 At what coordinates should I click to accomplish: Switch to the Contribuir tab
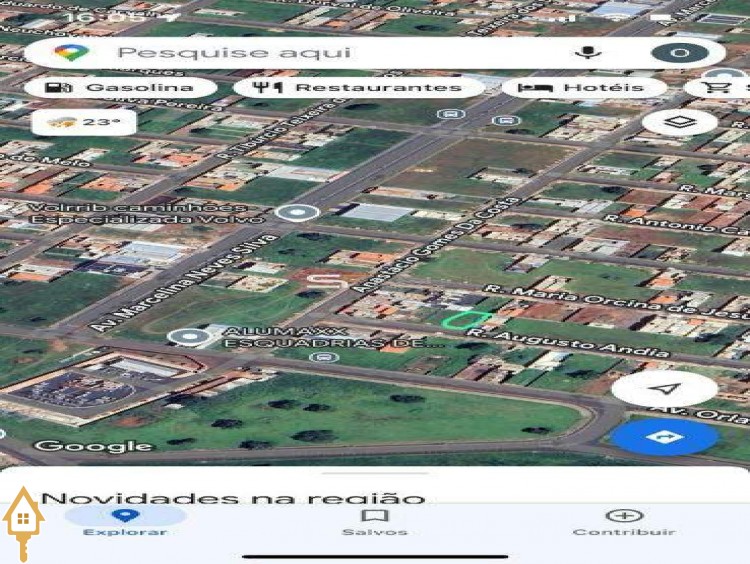click(x=624, y=521)
